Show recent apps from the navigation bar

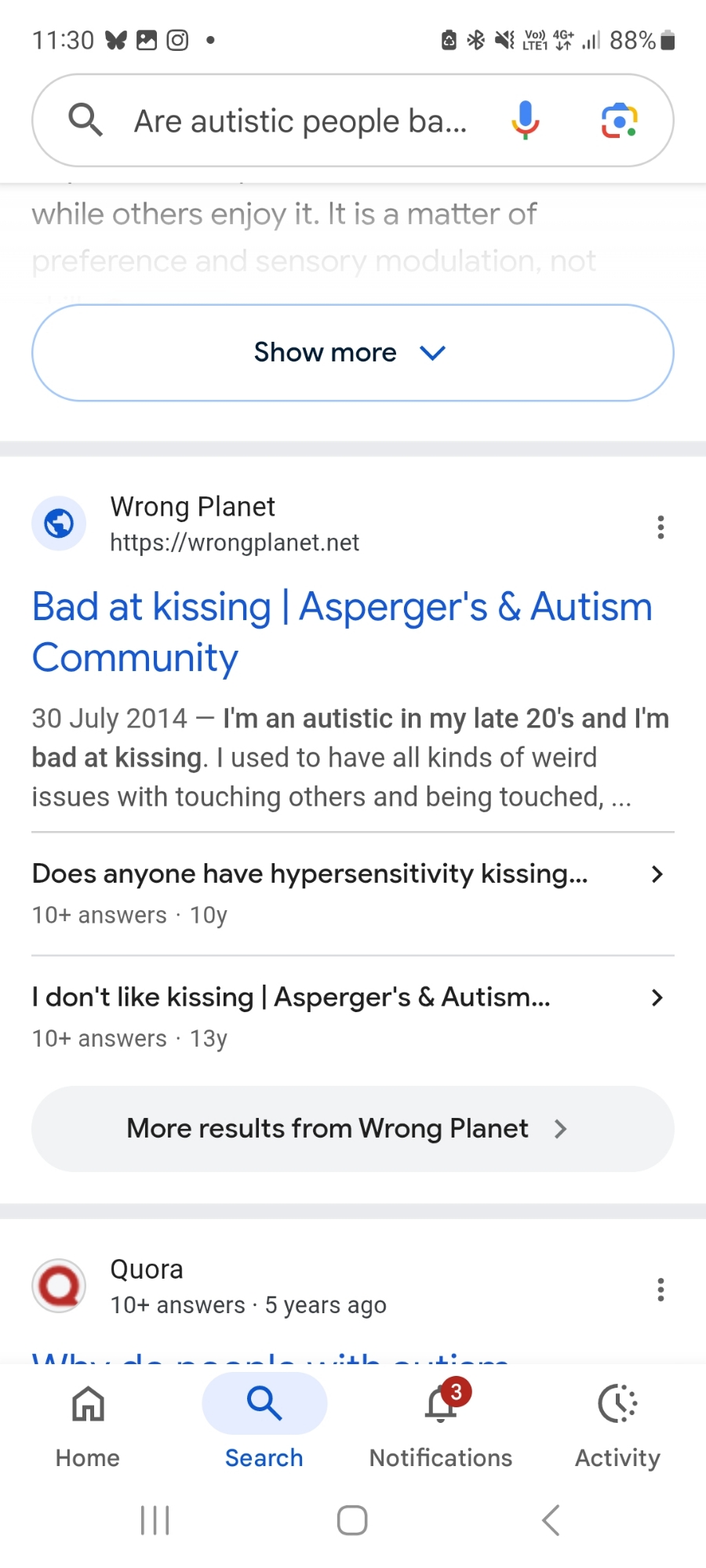(x=155, y=1520)
